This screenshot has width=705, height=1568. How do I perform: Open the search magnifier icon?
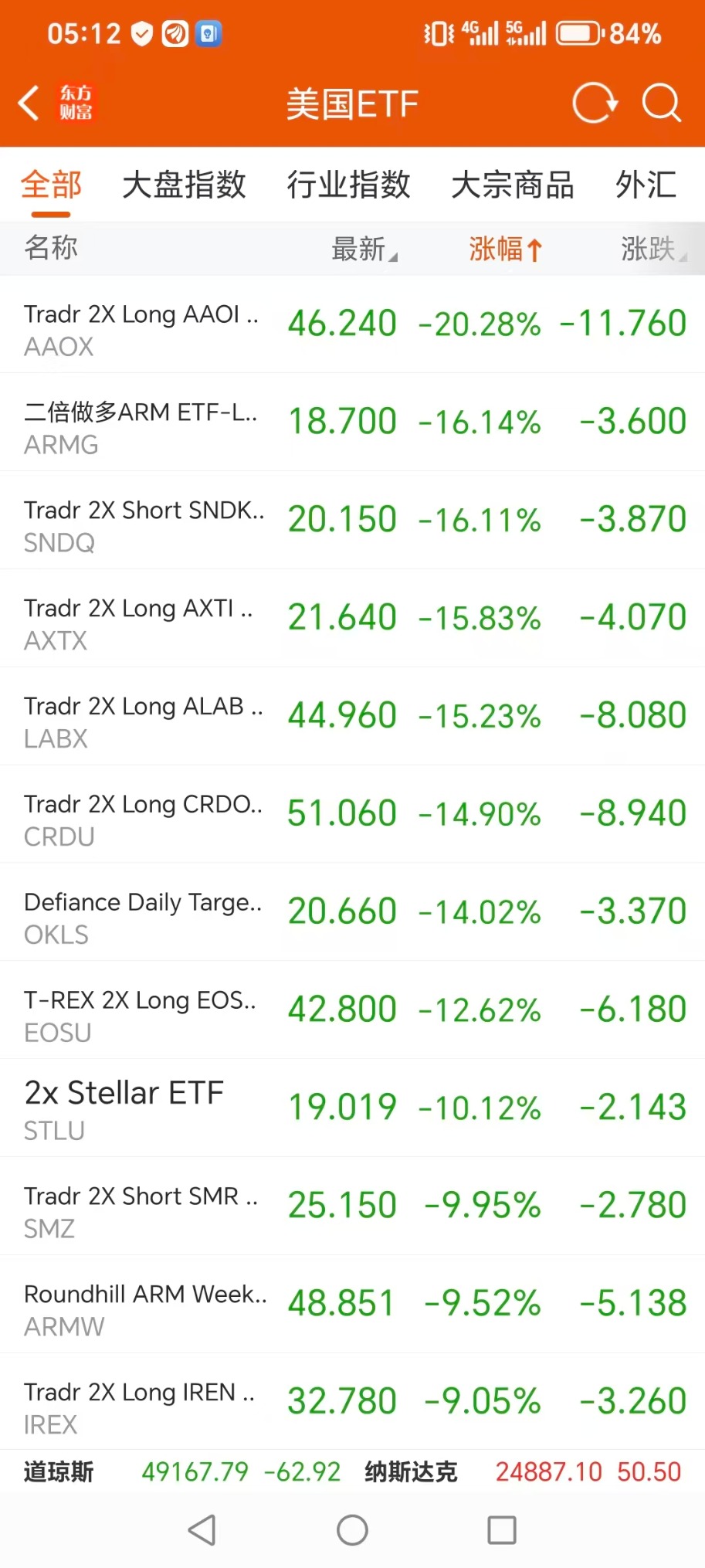[x=661, y=103]
